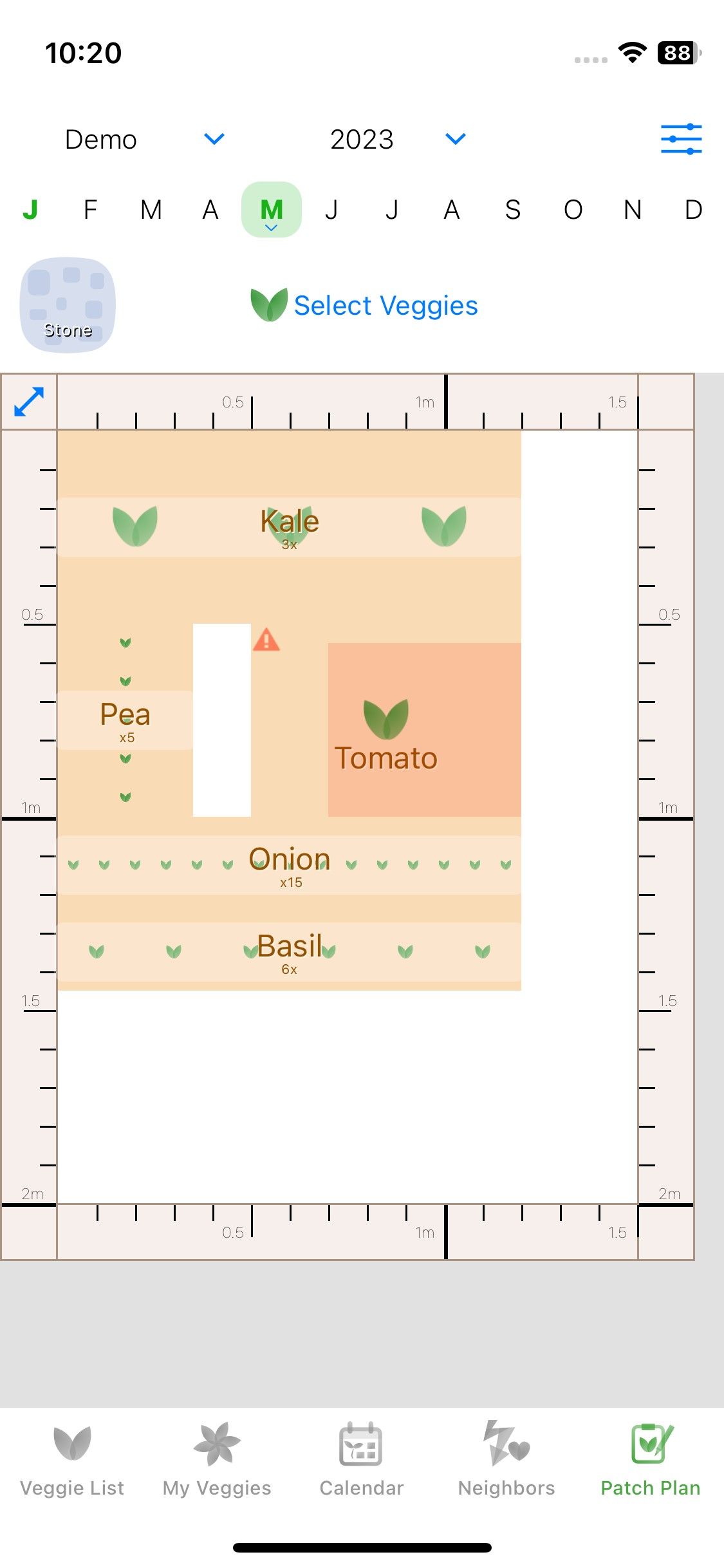
Task: Go to the My Veggies tab
Action: (x=217, y=1460)
